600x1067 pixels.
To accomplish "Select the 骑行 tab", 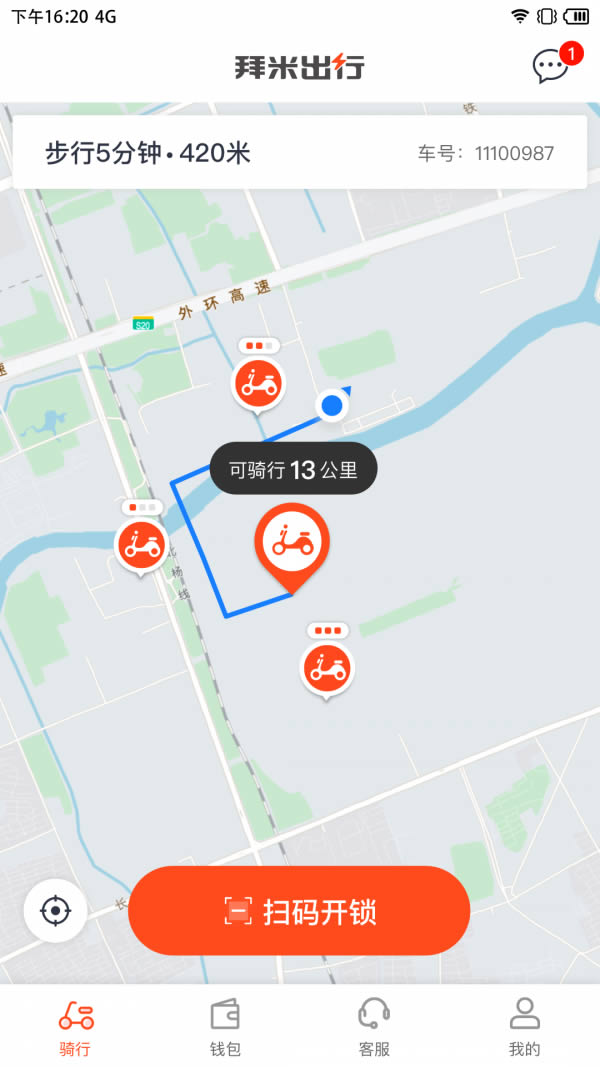I will click(x=75, y=1027).
